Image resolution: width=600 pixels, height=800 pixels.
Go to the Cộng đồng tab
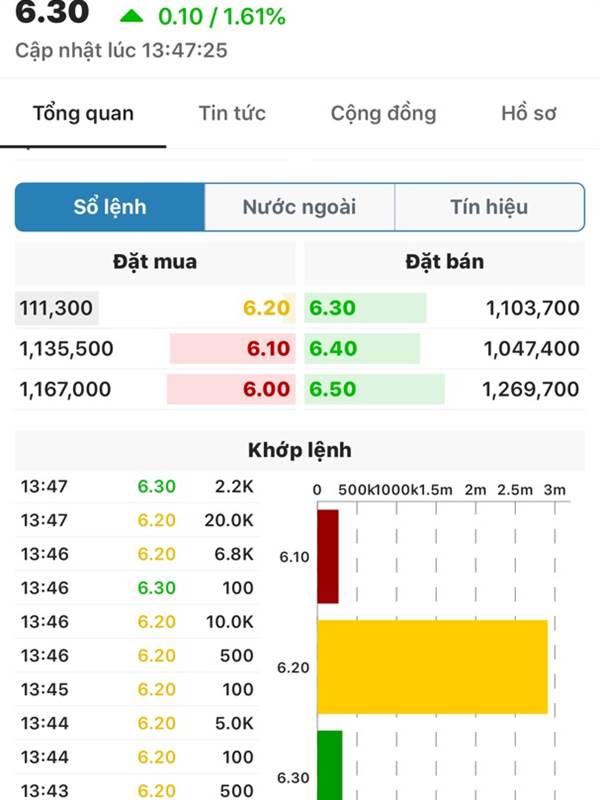pyautogui.click(x=383, y=113)
